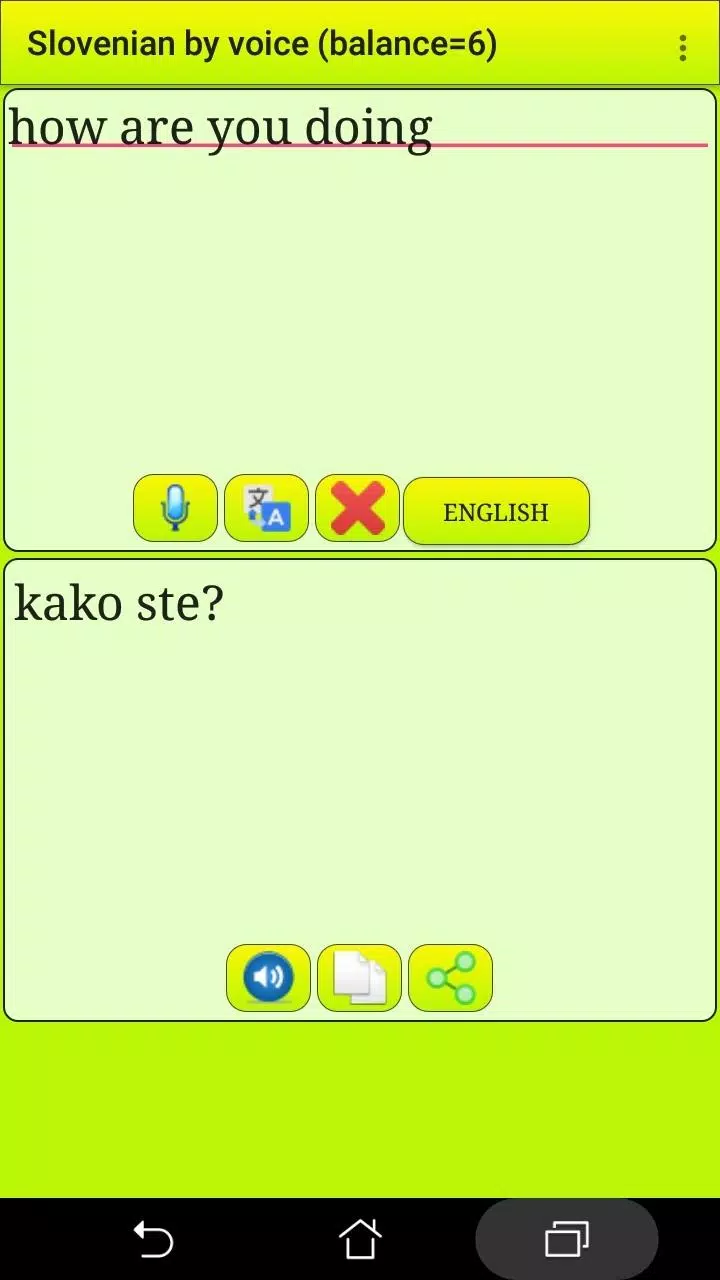
Task: Open the overflow menu
Action: click(683, 47)
